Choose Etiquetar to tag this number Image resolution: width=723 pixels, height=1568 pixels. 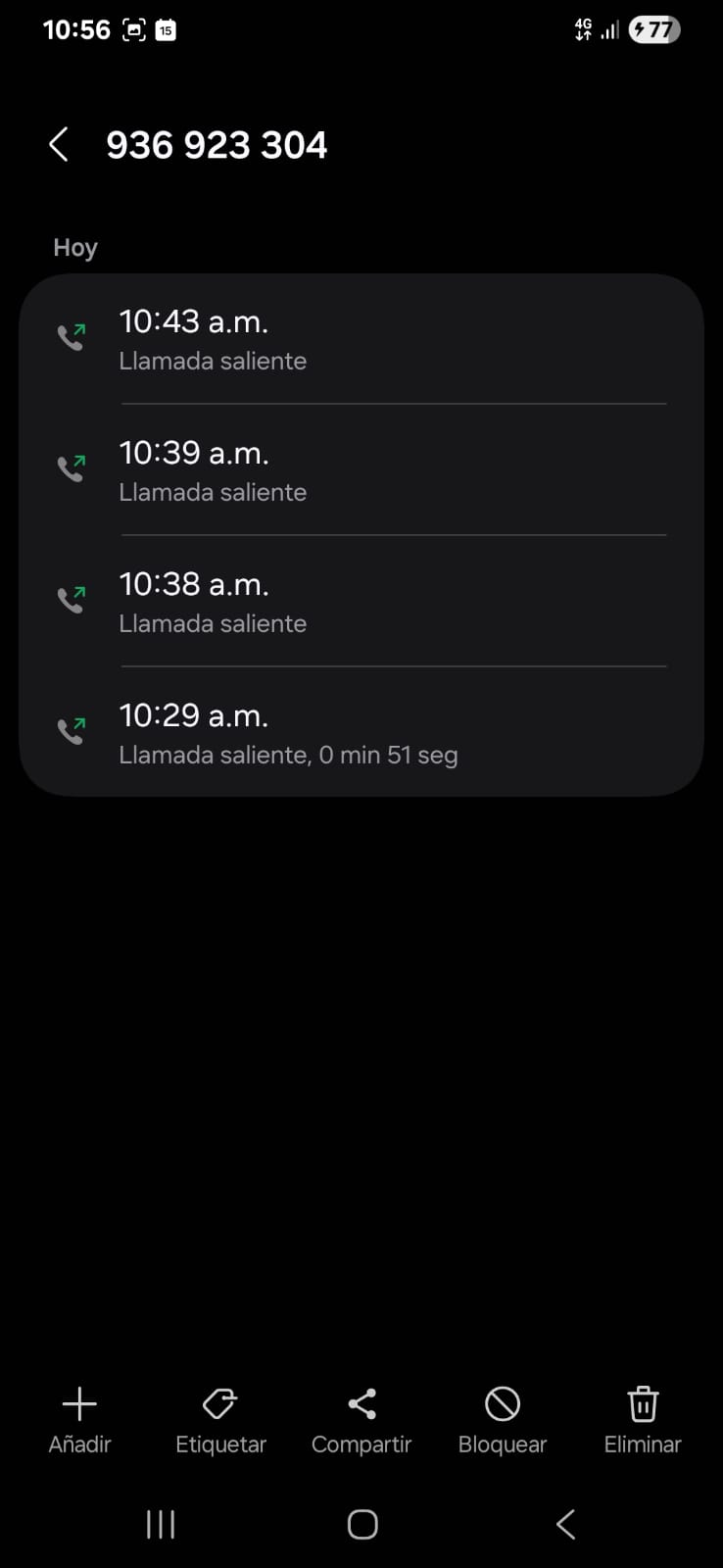pos(220,1419)
